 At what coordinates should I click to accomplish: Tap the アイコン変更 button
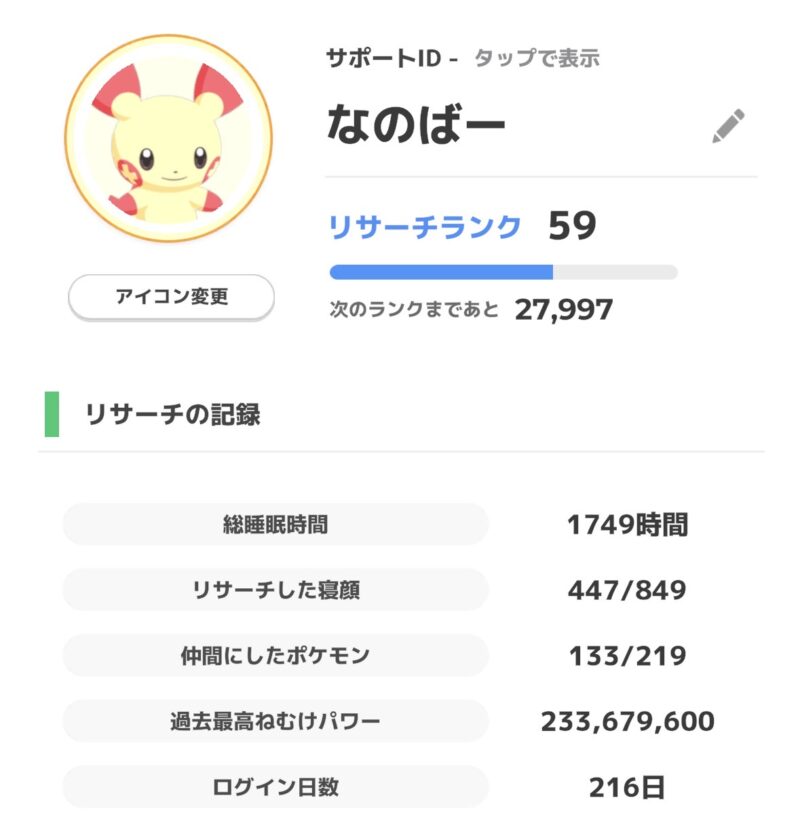(171, 297)
